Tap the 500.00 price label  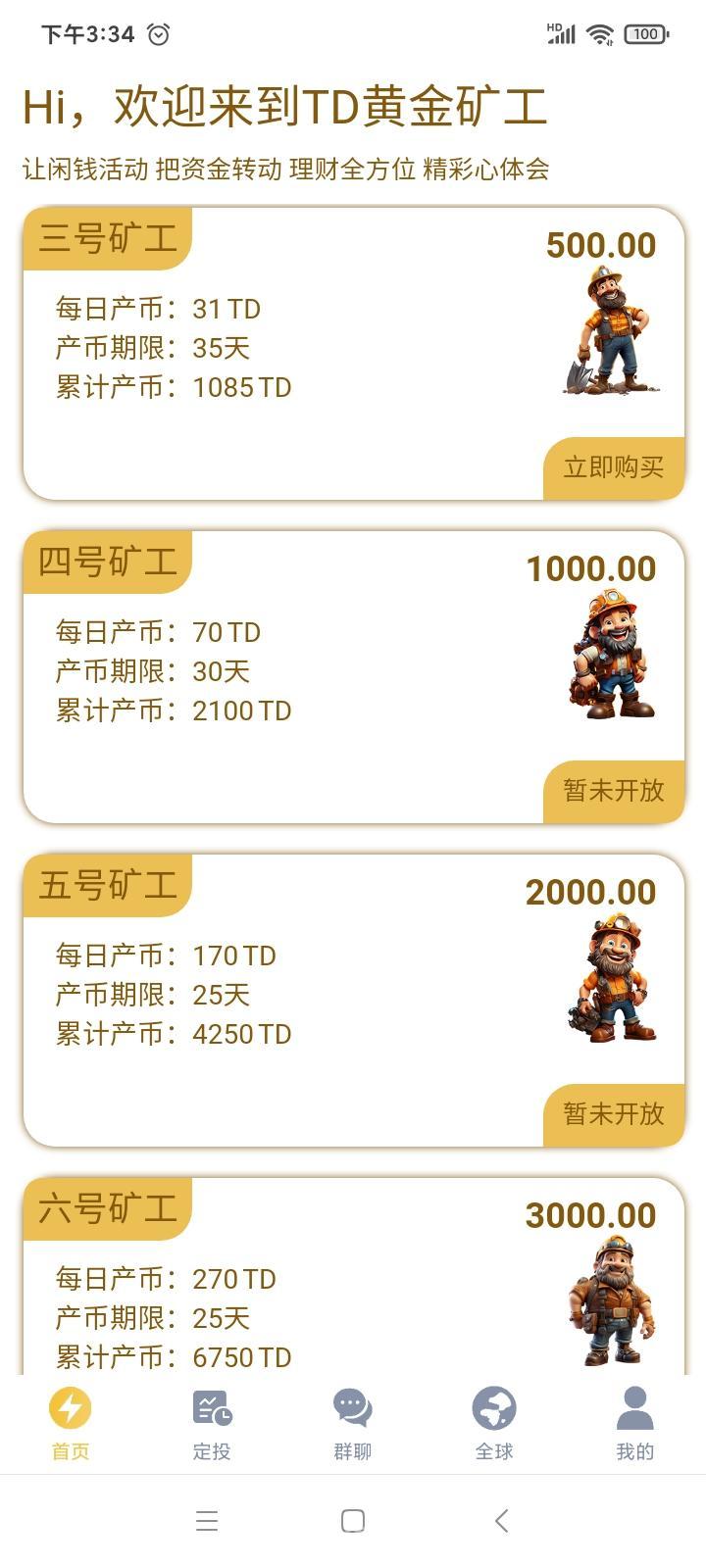599,245
